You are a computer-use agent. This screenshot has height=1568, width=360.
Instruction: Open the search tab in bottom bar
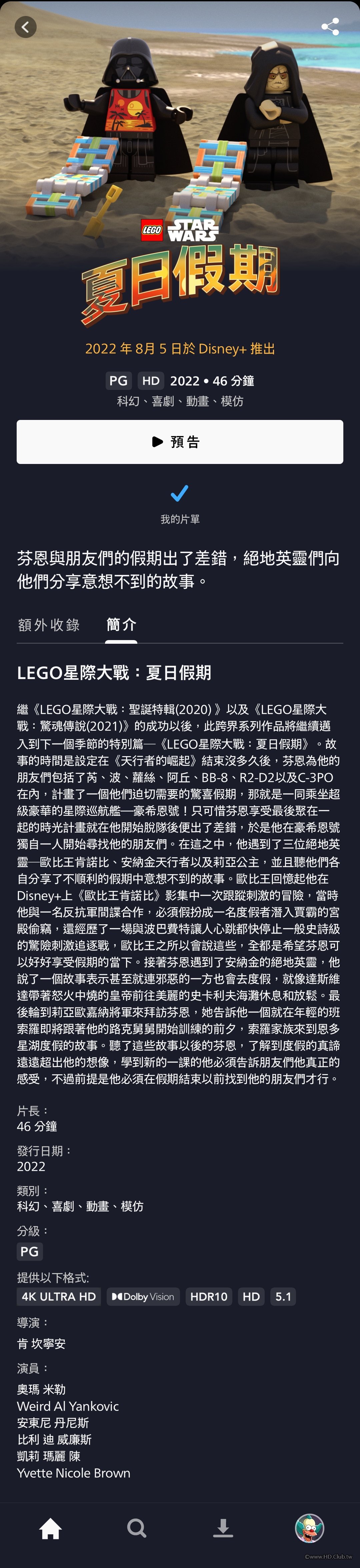[x=137, y=1528]
